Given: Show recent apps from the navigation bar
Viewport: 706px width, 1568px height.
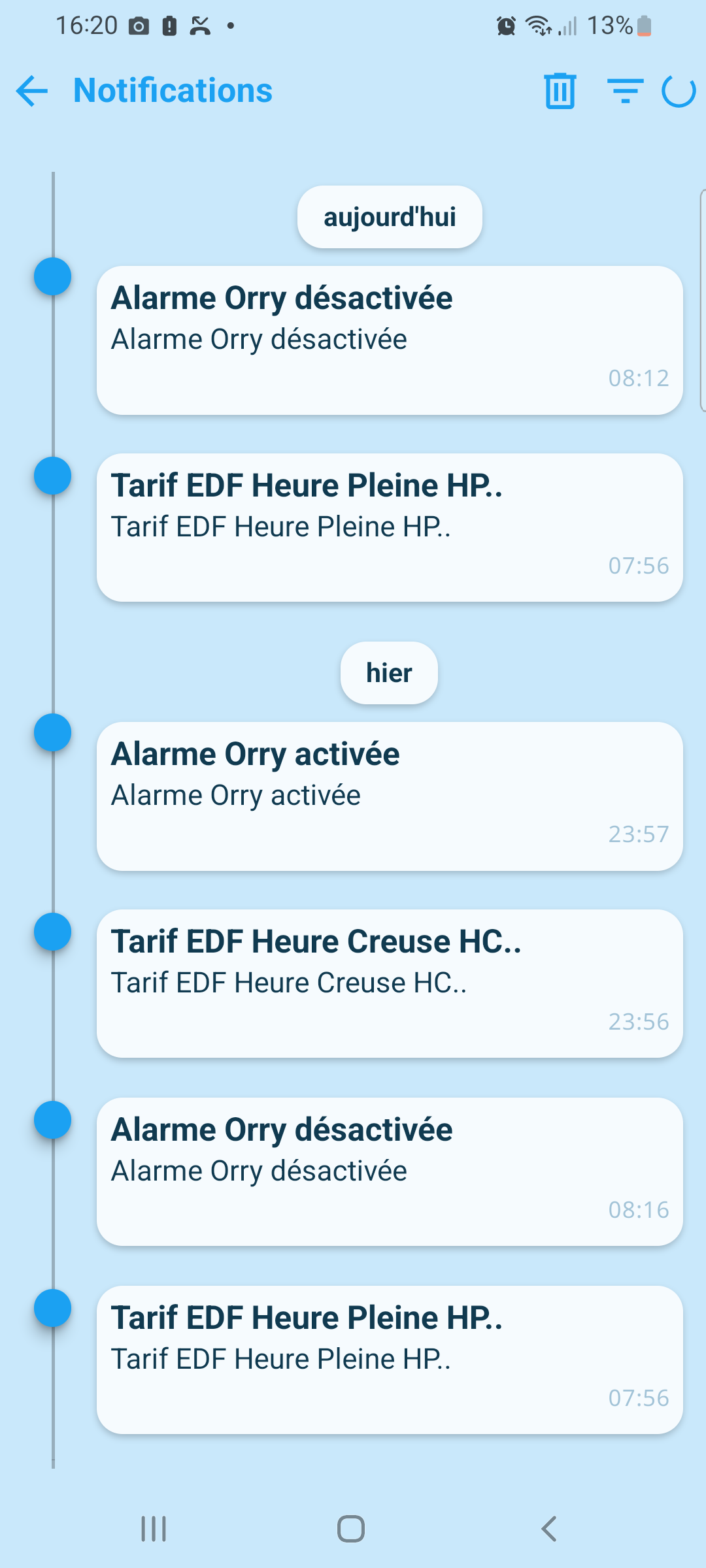Looking at the screenshot, I should tap(154, 1529).
